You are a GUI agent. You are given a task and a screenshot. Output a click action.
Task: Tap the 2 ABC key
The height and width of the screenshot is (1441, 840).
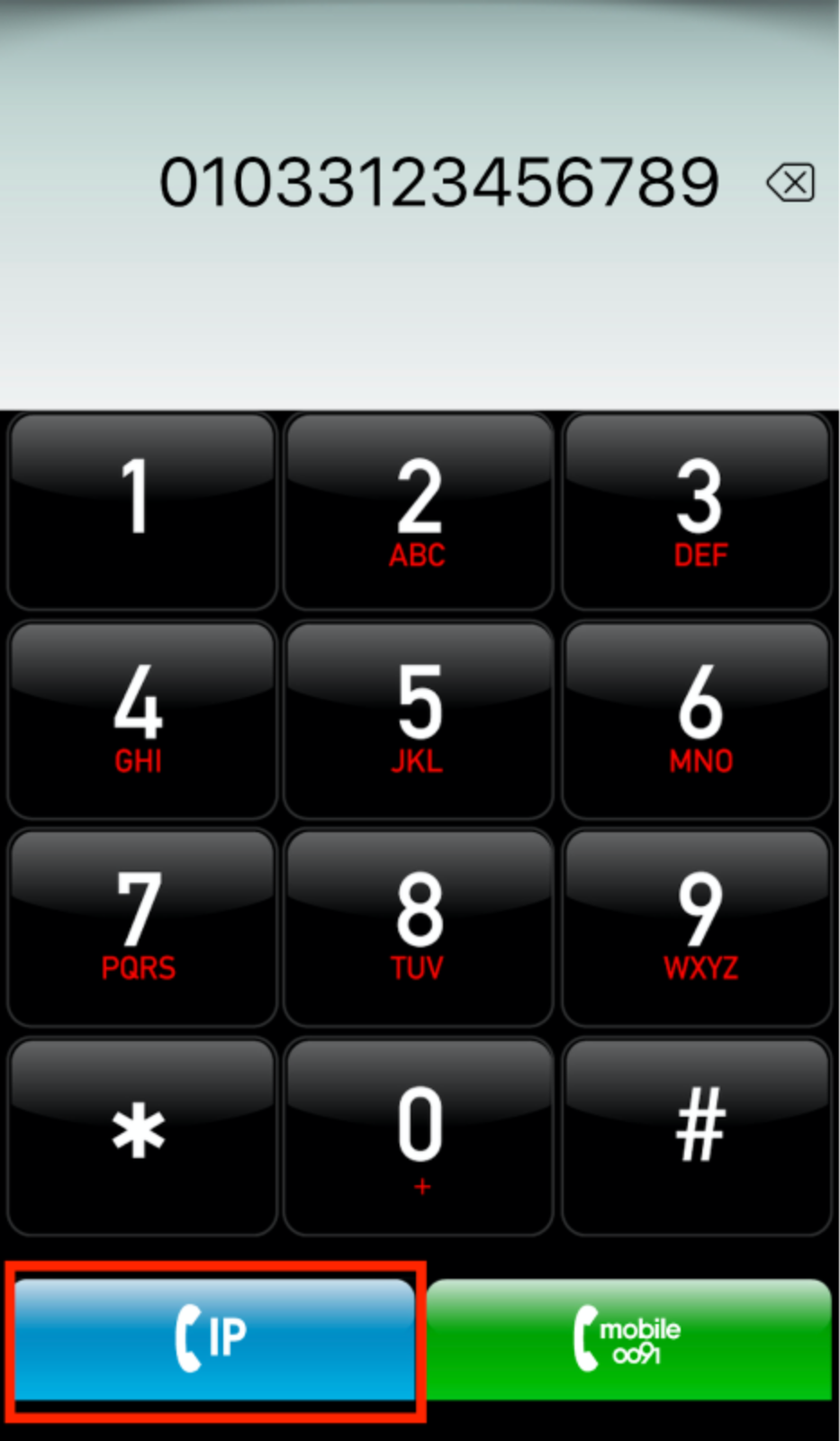[419, 511]
